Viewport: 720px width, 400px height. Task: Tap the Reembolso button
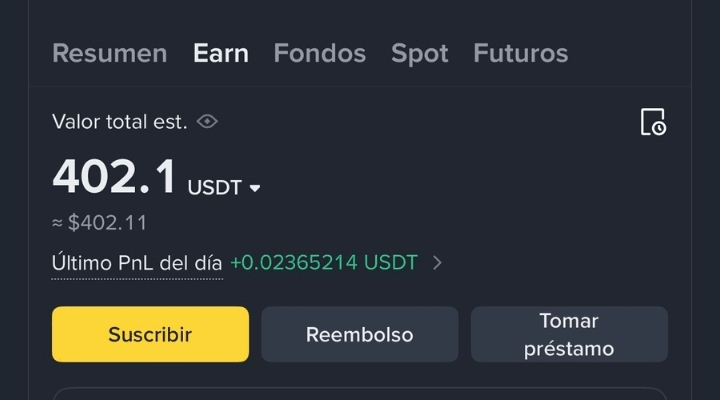(x=359, y=334)
